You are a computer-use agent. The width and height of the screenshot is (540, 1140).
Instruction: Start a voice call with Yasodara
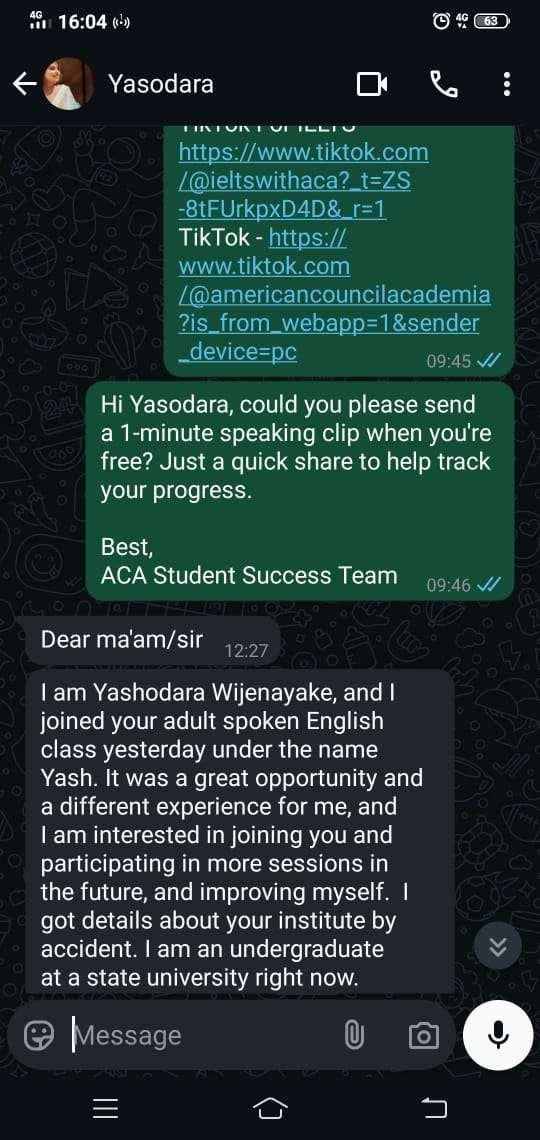(443, 84)
